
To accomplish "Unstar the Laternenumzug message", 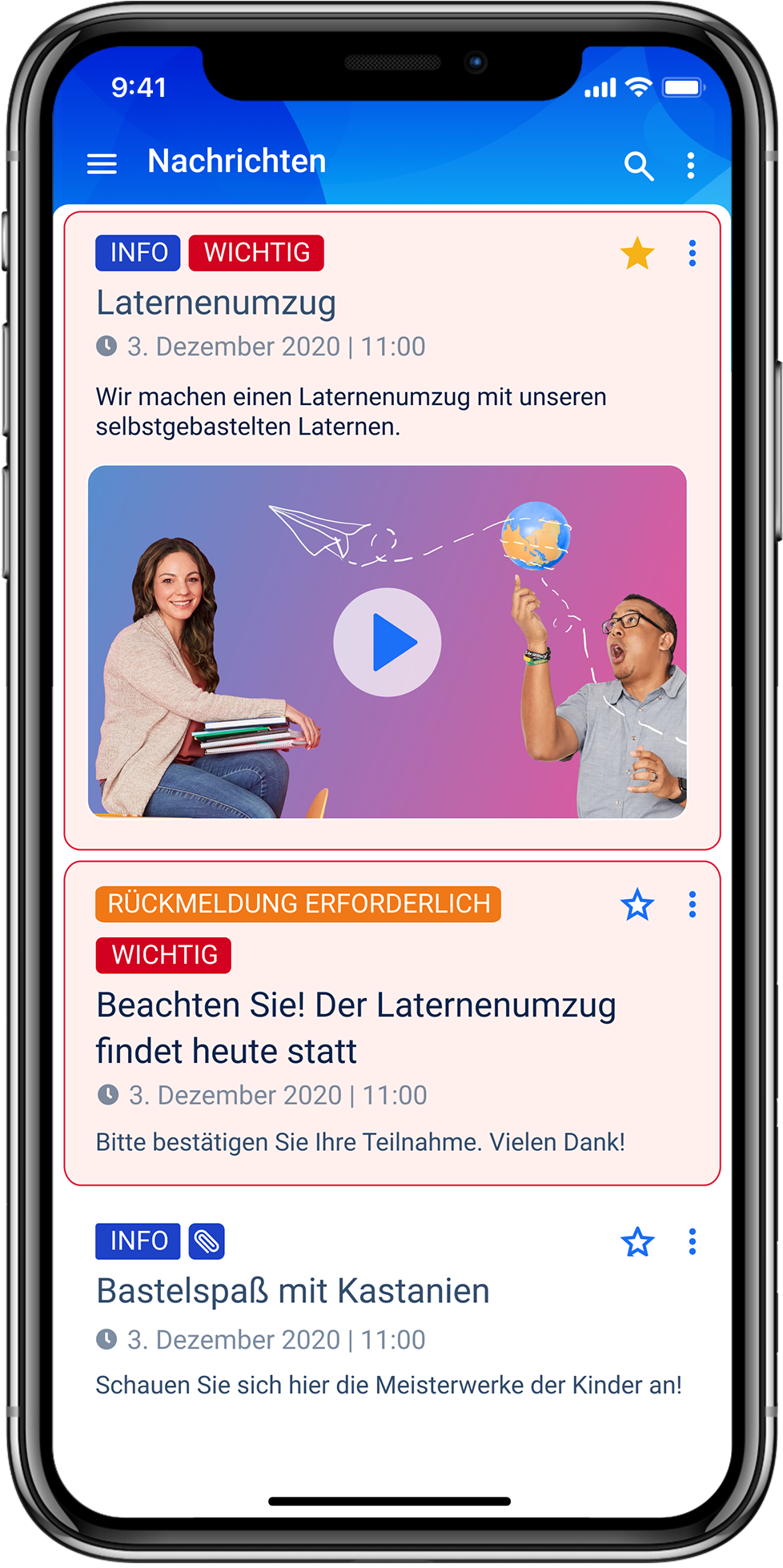I will point(637,254).
